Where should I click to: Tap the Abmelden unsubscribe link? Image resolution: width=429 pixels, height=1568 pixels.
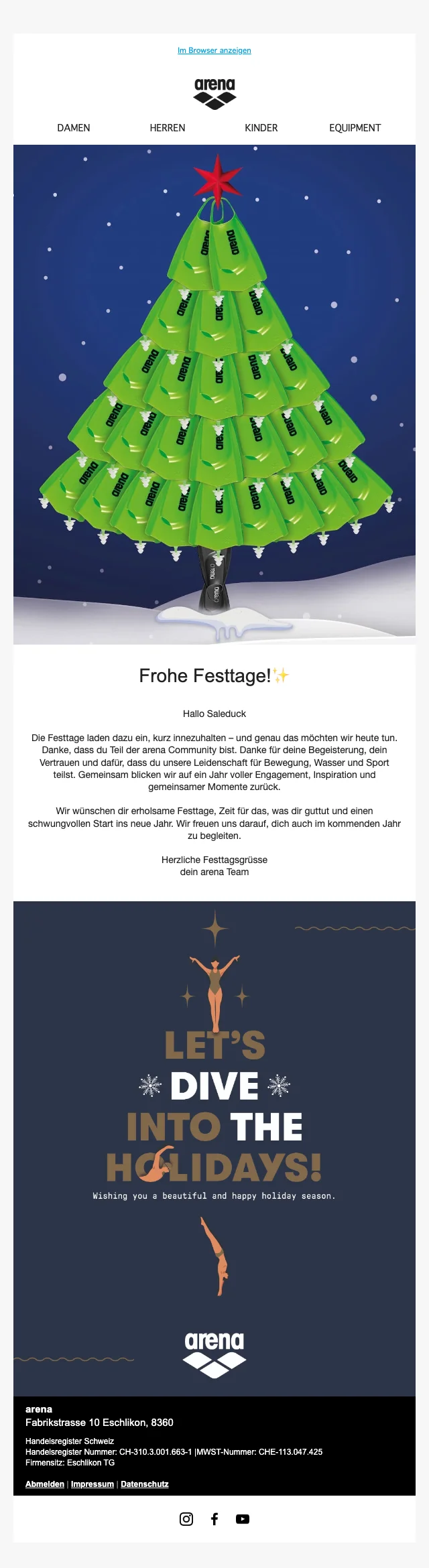45,1484
